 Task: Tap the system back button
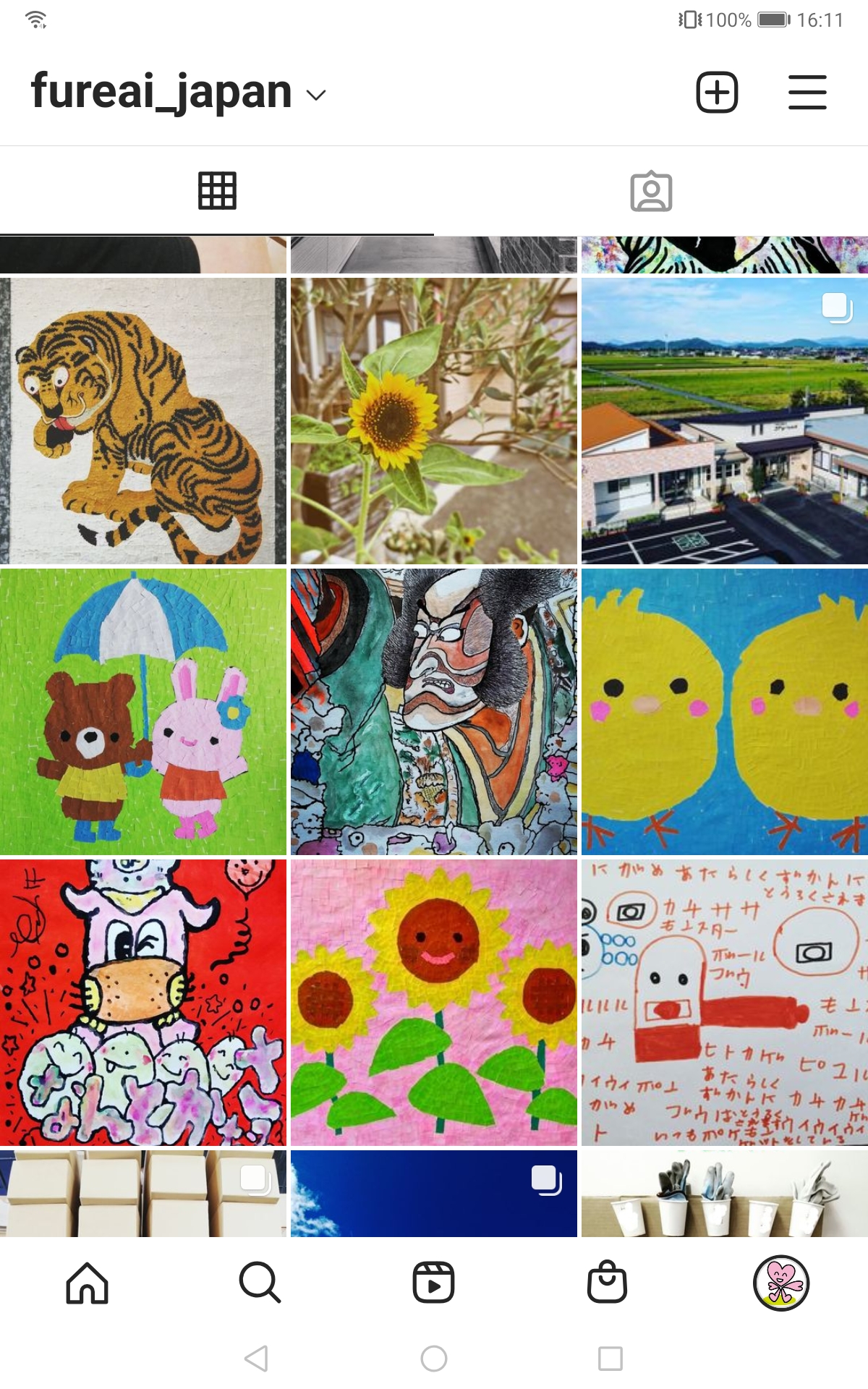[257, 1359]
